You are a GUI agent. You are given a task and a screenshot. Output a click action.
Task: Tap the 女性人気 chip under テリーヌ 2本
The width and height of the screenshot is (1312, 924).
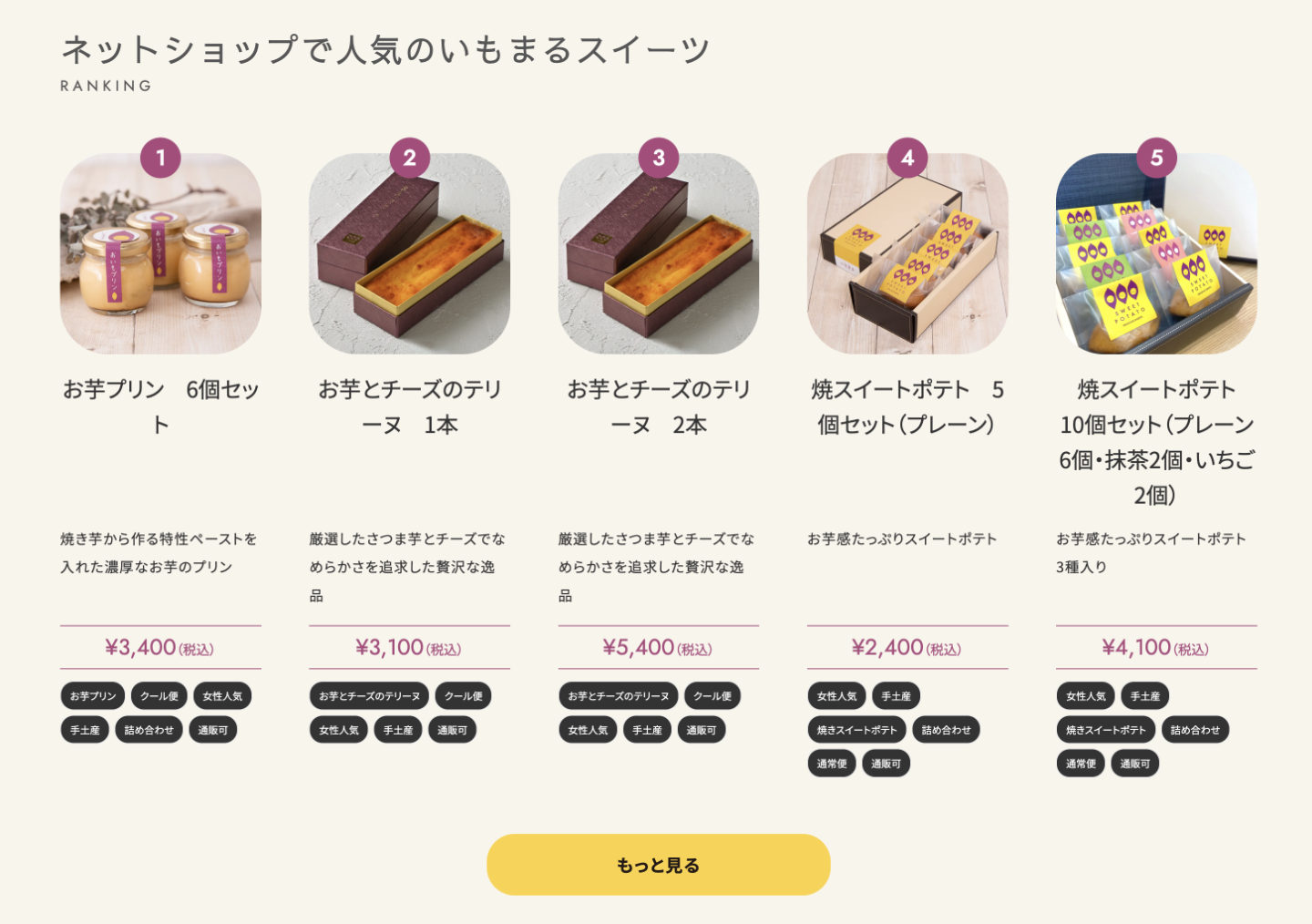click(x=588, y=730)
